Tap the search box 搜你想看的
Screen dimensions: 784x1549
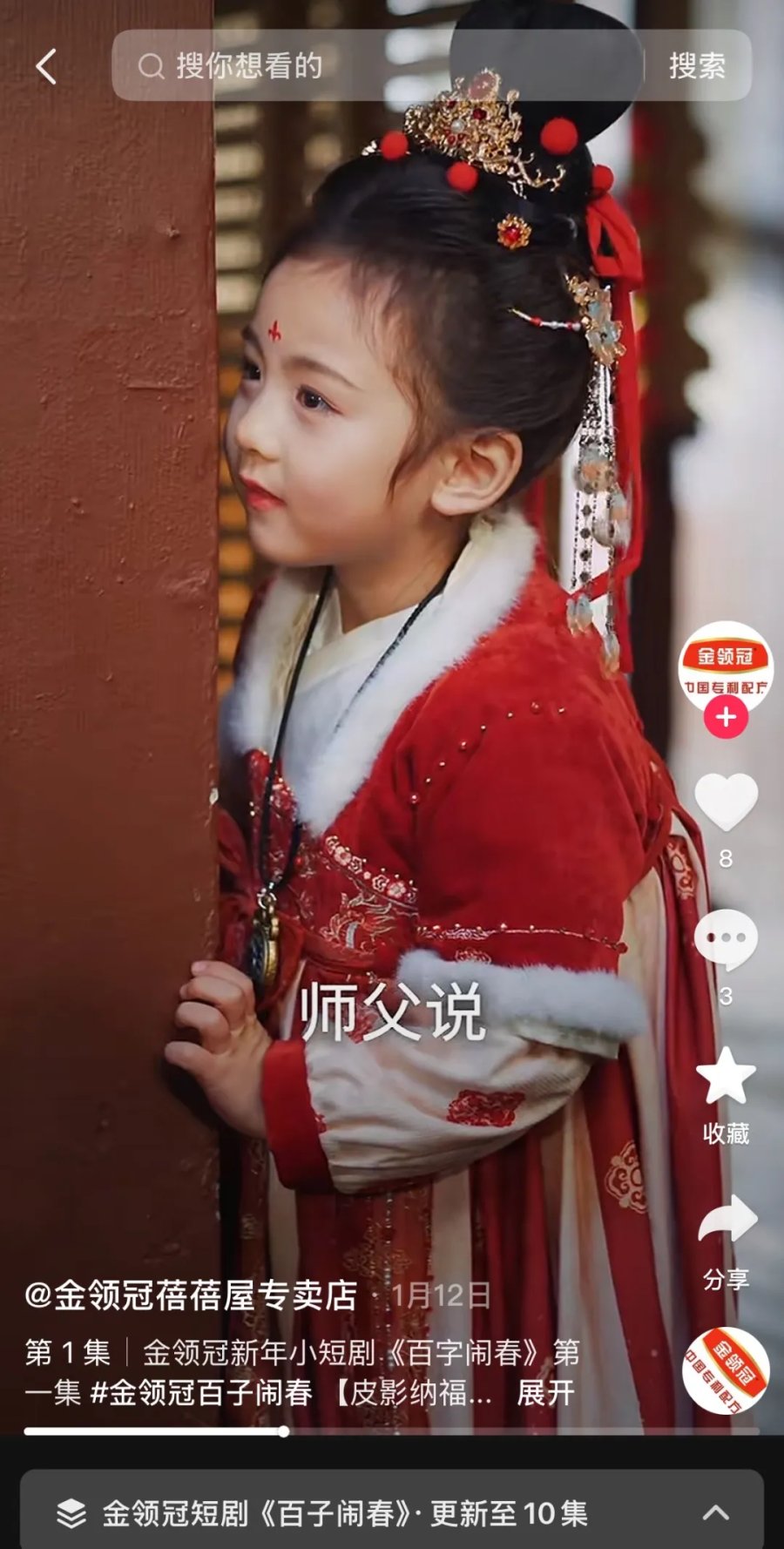[375, 66]
